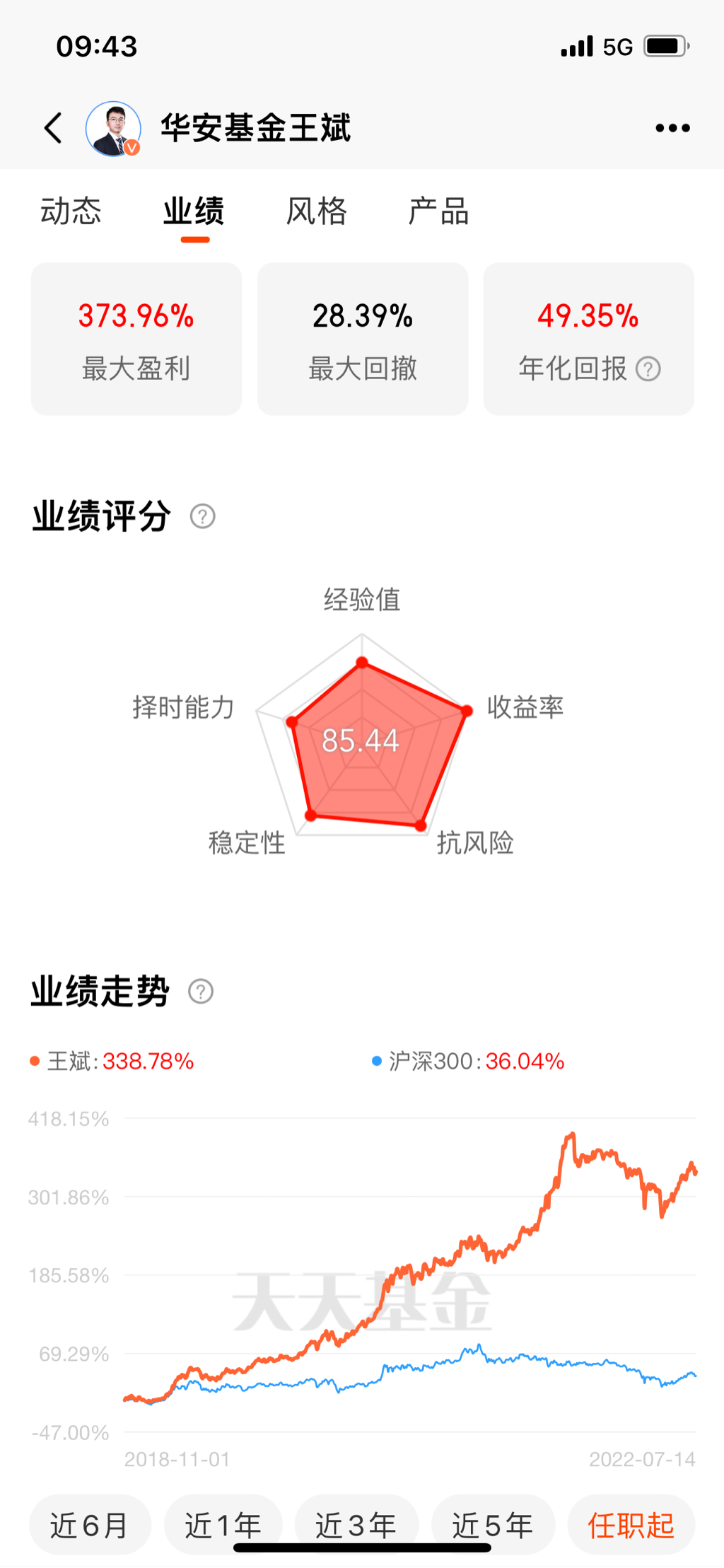
Task: Show performance for 近1年
Action: (223, 1525)
